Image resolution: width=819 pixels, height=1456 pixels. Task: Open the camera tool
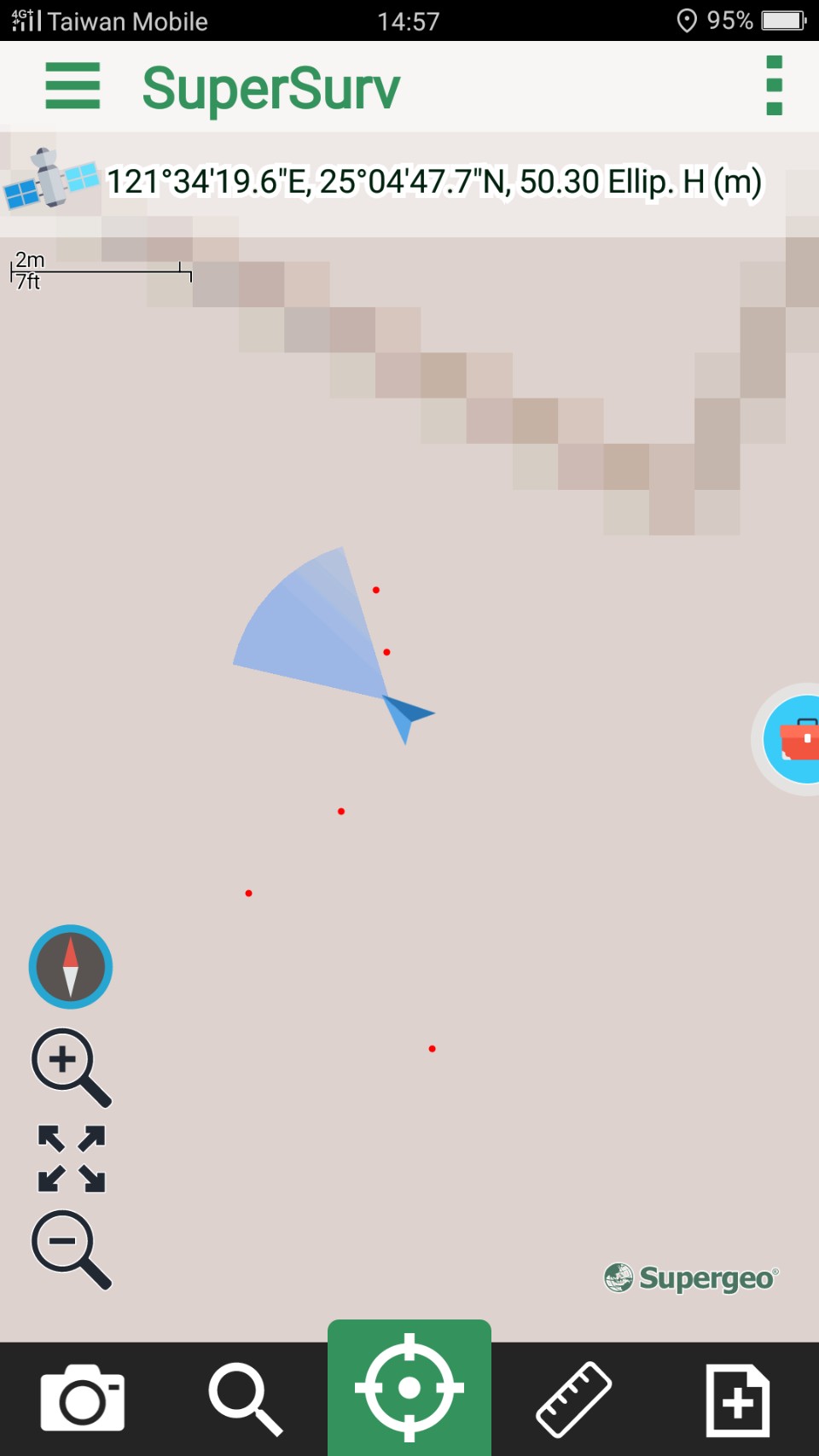[83, 1400]
